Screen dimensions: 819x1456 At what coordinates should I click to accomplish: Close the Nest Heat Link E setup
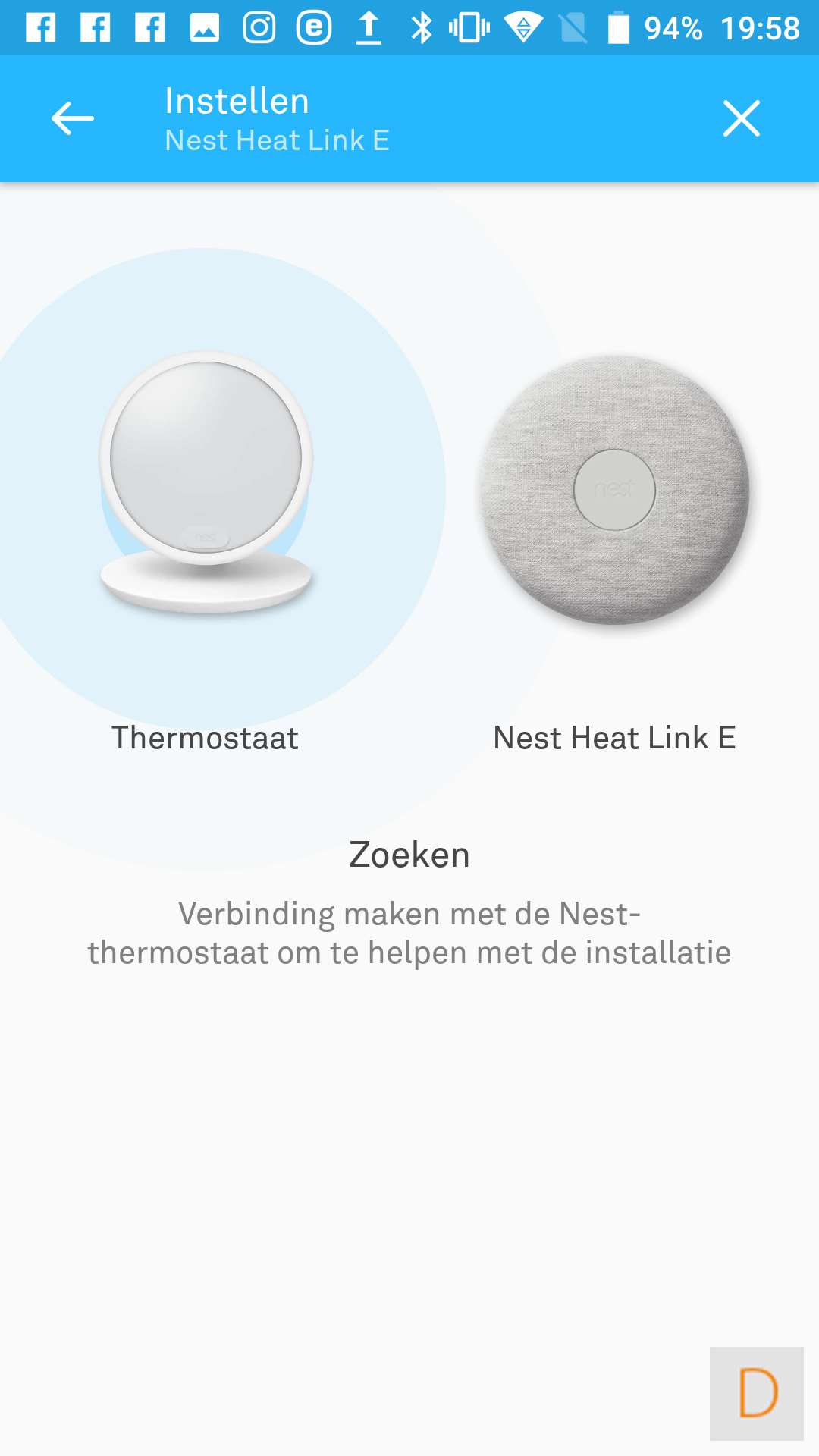pos(741,118)
